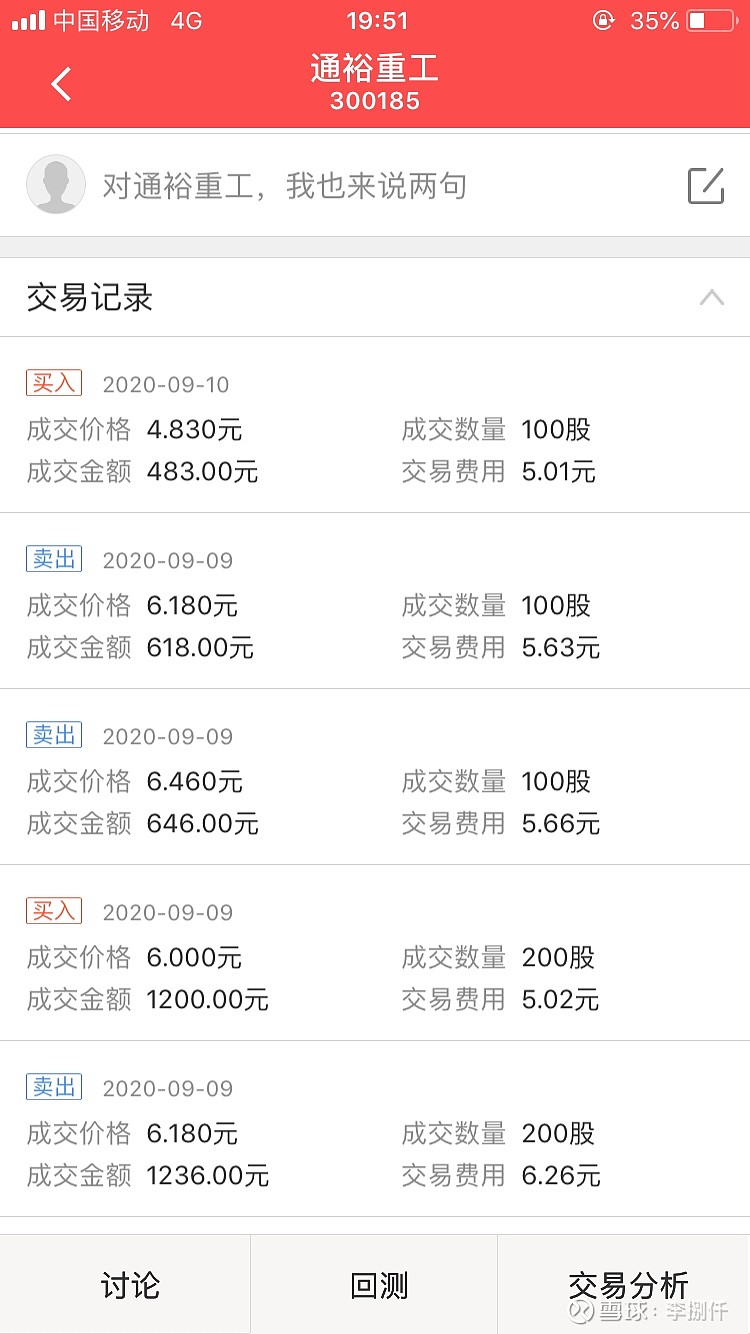This screenshot has width=750, height=1334.
Task: Open the comment composer pencil icon
Action: point(706,184)
